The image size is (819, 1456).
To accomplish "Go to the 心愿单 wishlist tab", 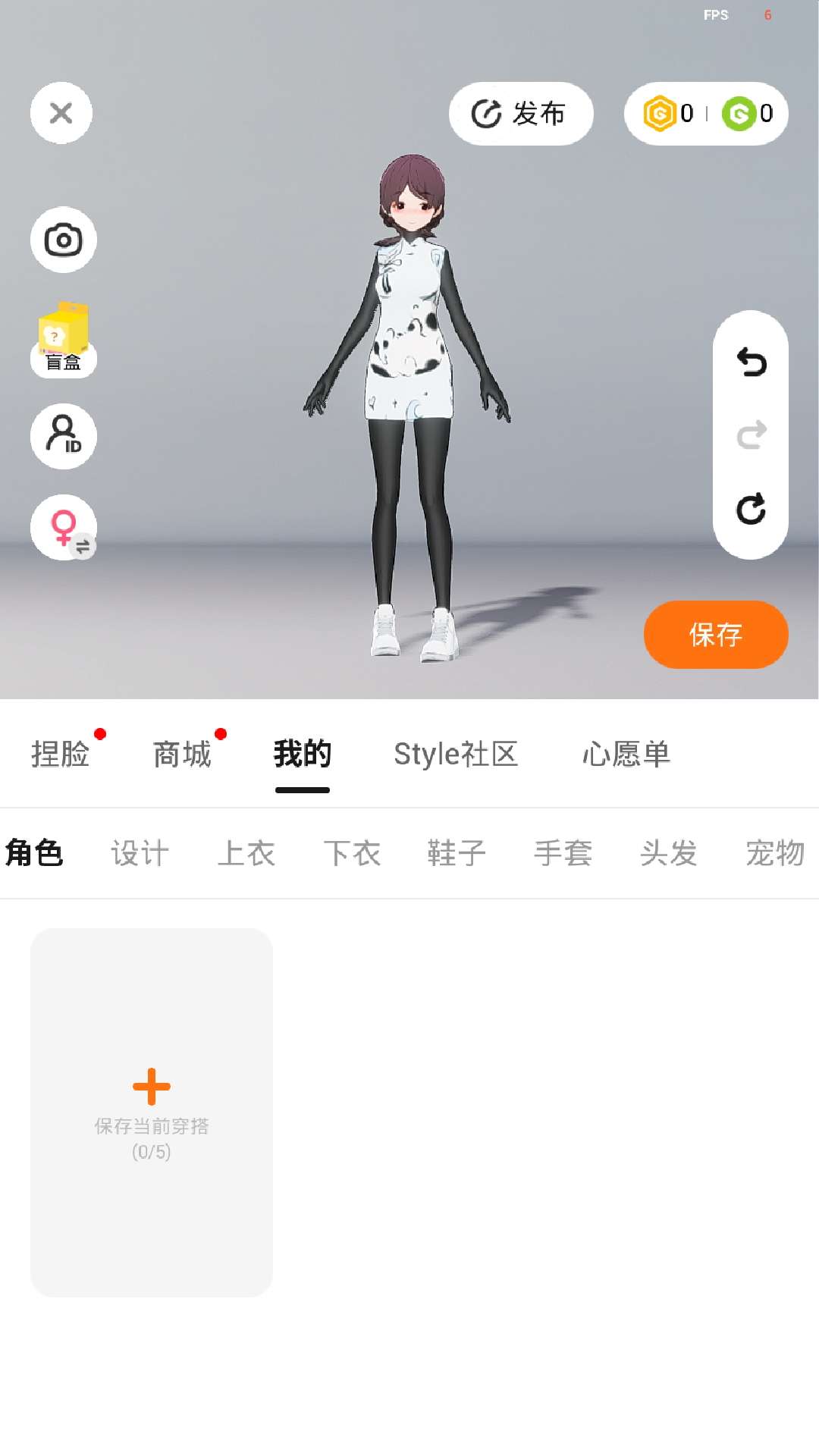I will click(x=626, y=754).
